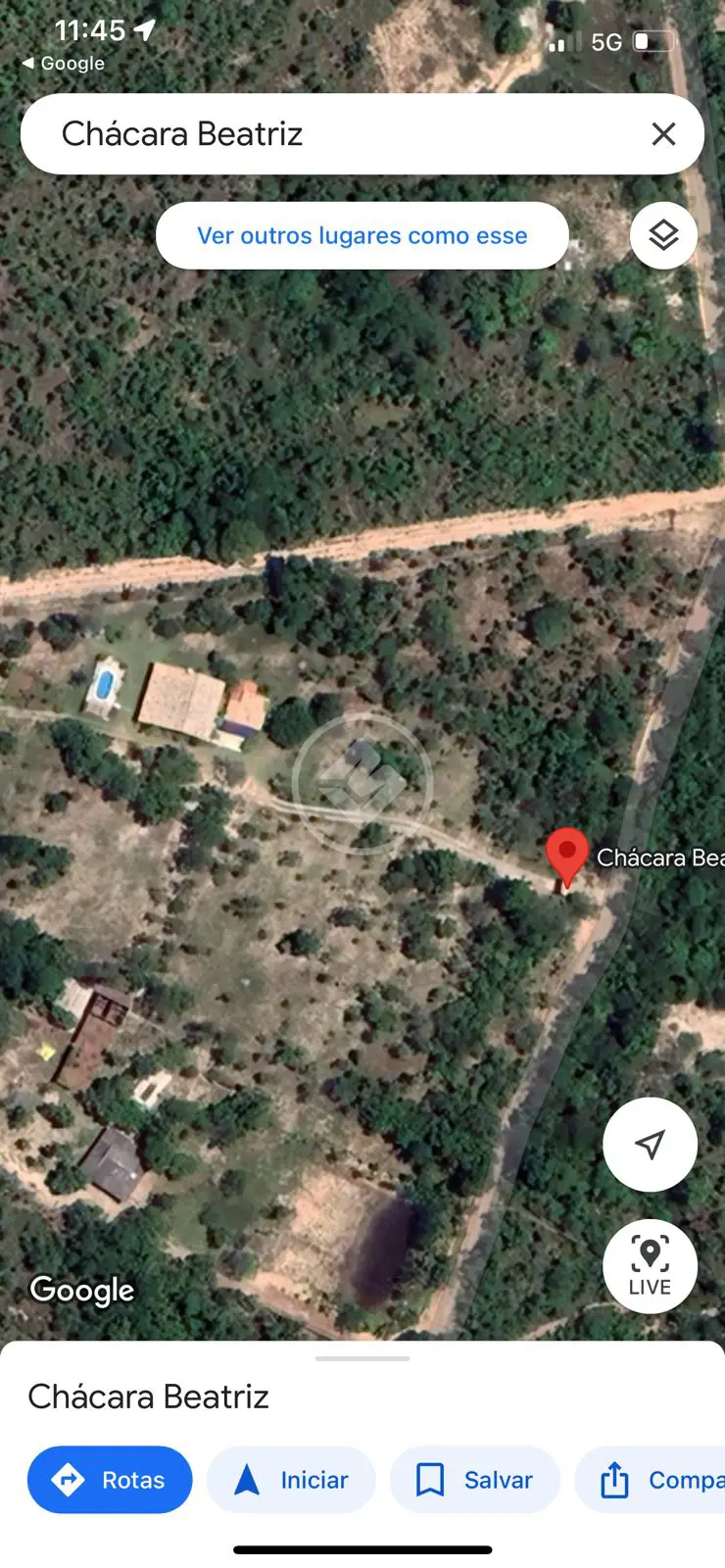Tap the red Chácara Beatriz map pin
725x1568 pixels.
[x=566, y=857]
